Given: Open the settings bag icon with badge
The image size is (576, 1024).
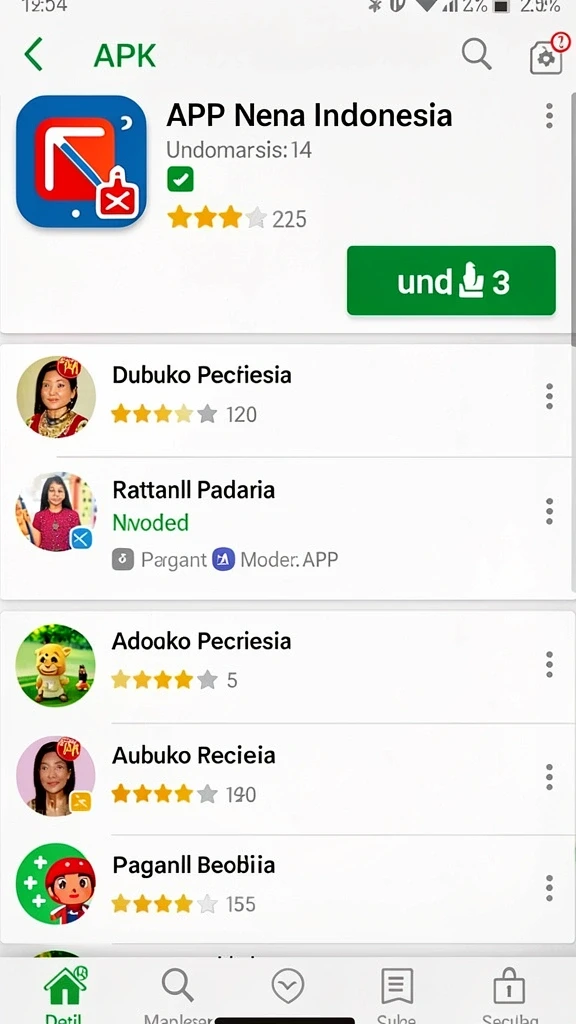Looking at the screenshot, I should 547,55.
